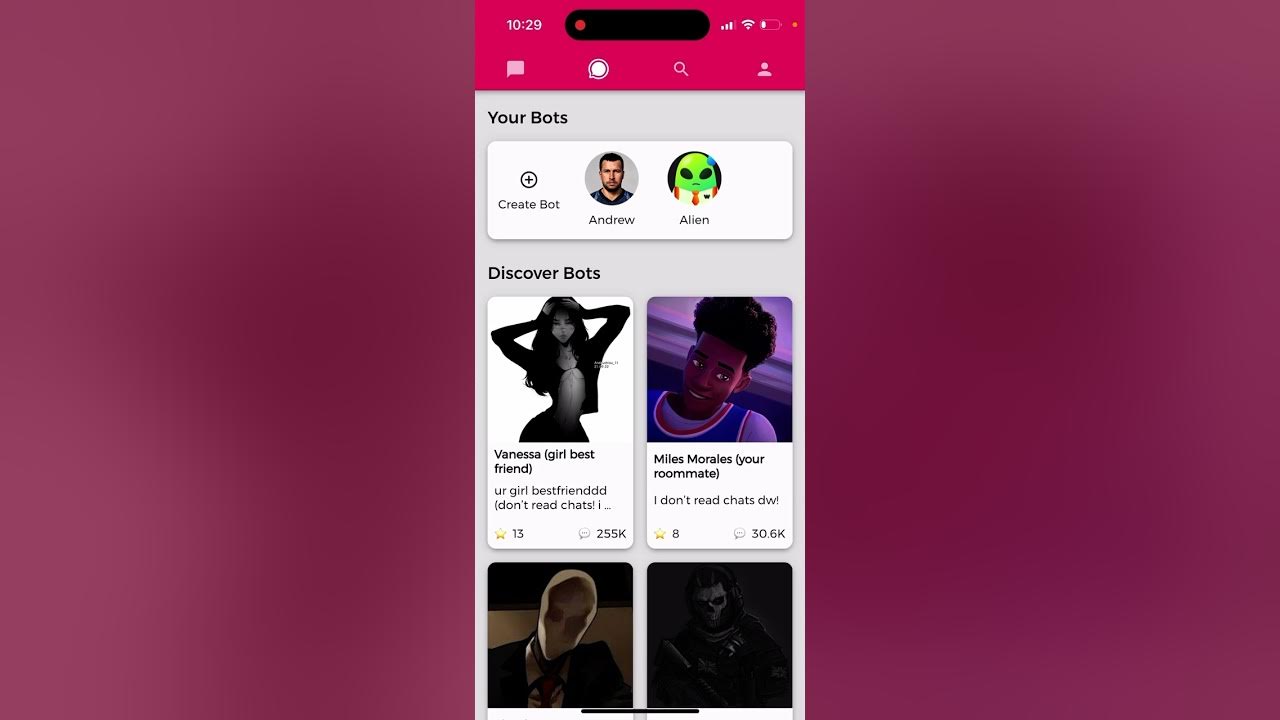Open the bots bubble tab
This screenshot has height=720, width=1280.
click(598, 69)
